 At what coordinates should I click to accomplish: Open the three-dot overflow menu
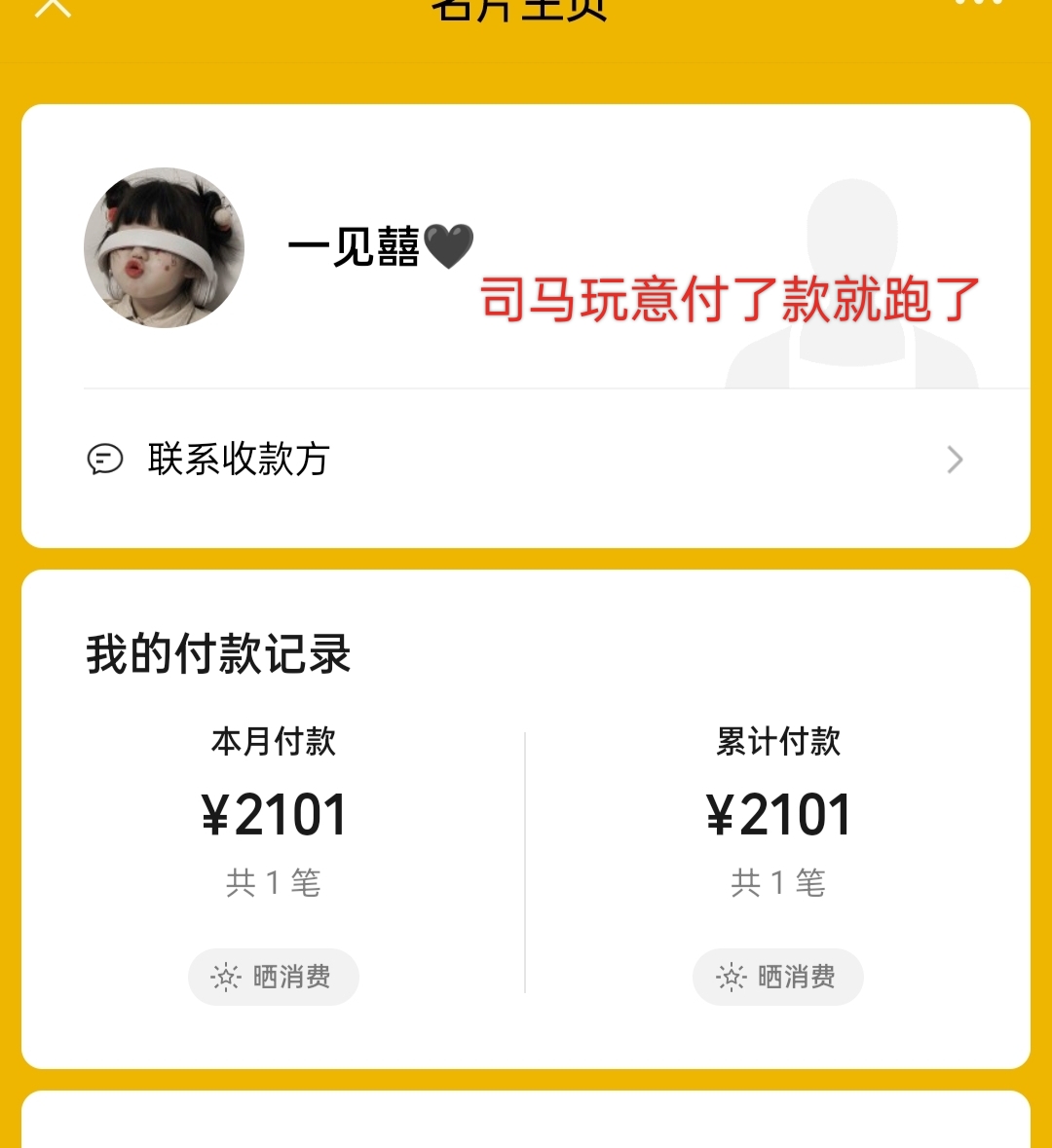[978, 3]
